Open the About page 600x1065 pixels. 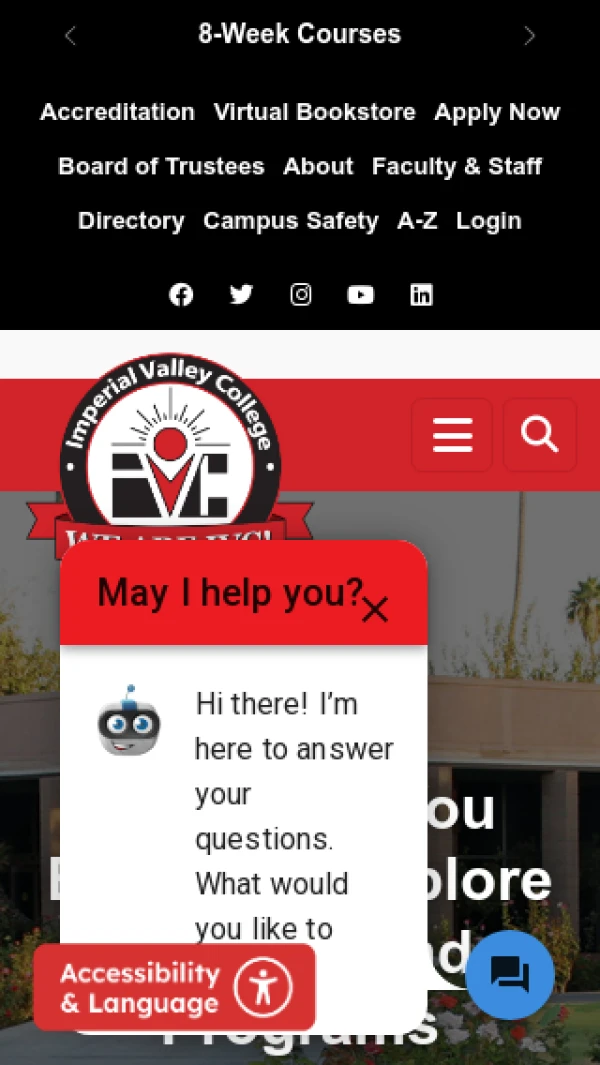[318, 166]
